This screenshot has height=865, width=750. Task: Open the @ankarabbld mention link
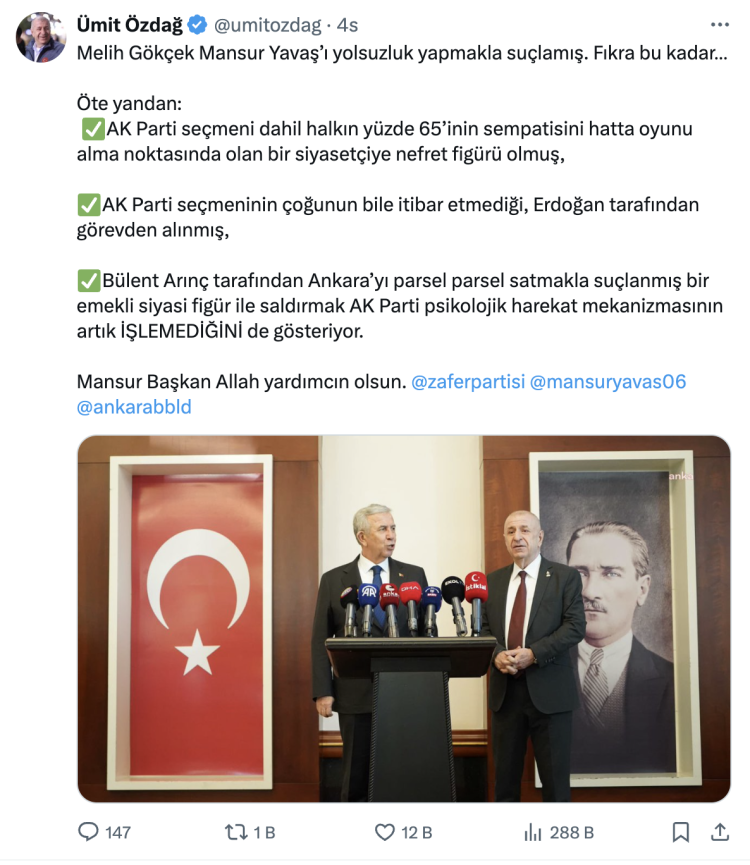[x=133, y=407]
